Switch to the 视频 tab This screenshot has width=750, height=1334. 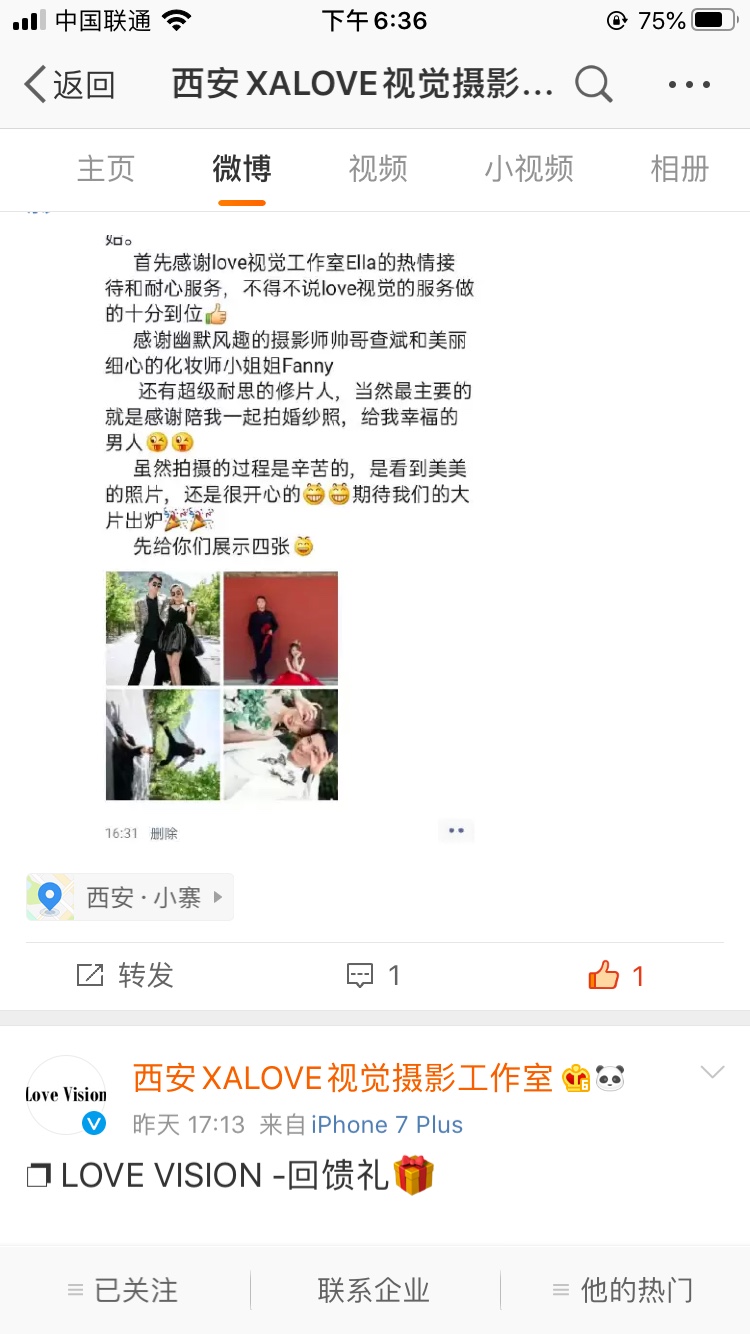pos(378,169)
